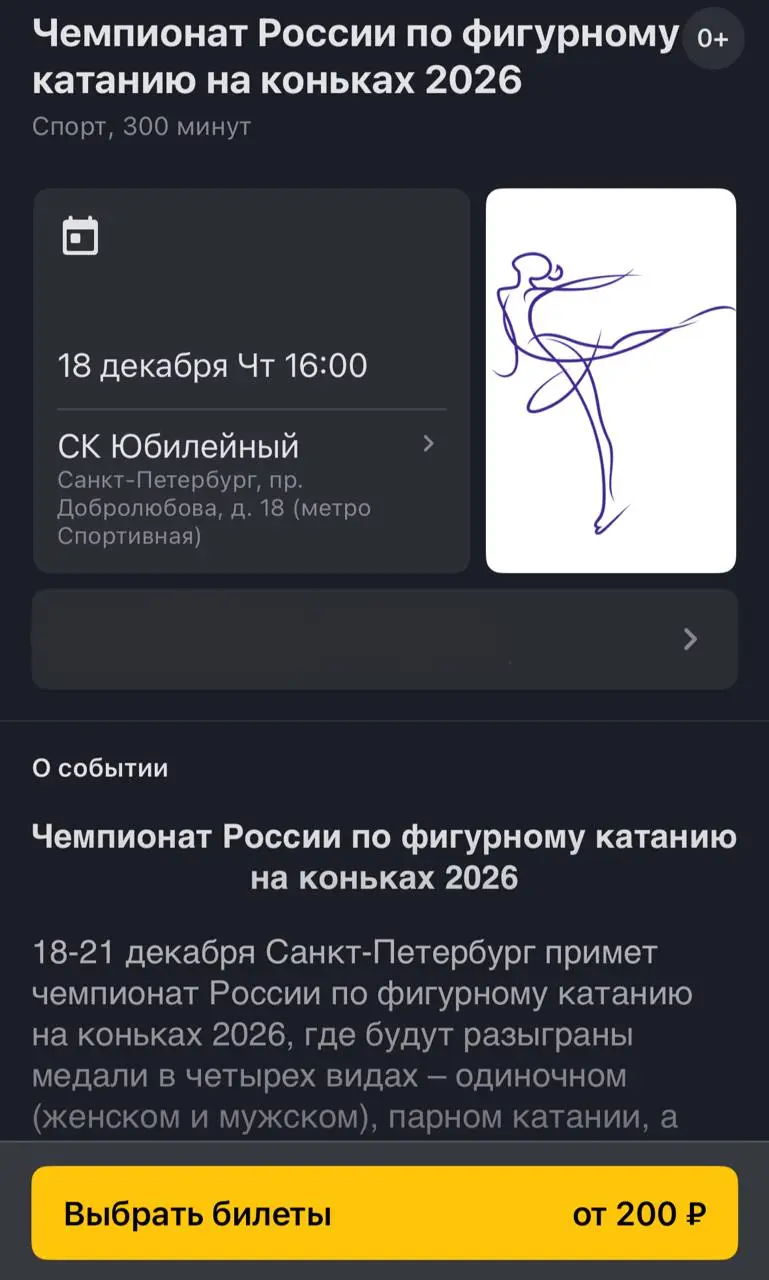Open the blank row with chevron under the venue card
Screen dimensions: 769x1280
[x=384, y=639]
